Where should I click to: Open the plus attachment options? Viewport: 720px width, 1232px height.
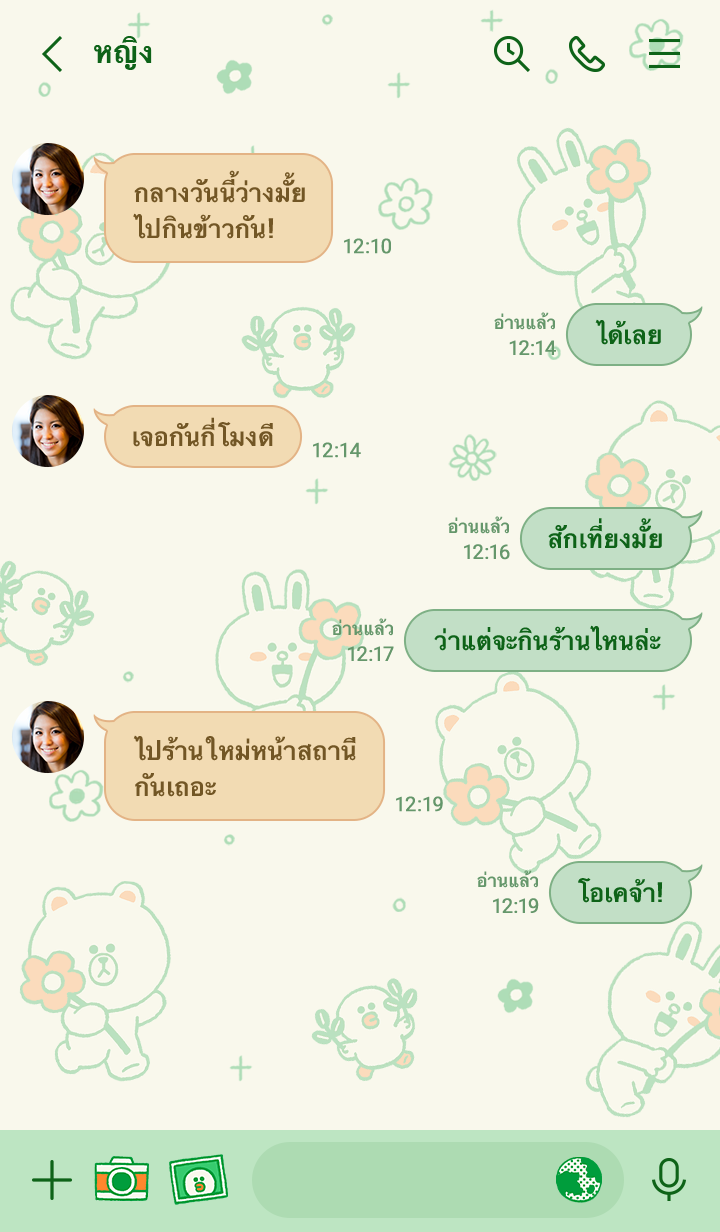point(52,1180)
